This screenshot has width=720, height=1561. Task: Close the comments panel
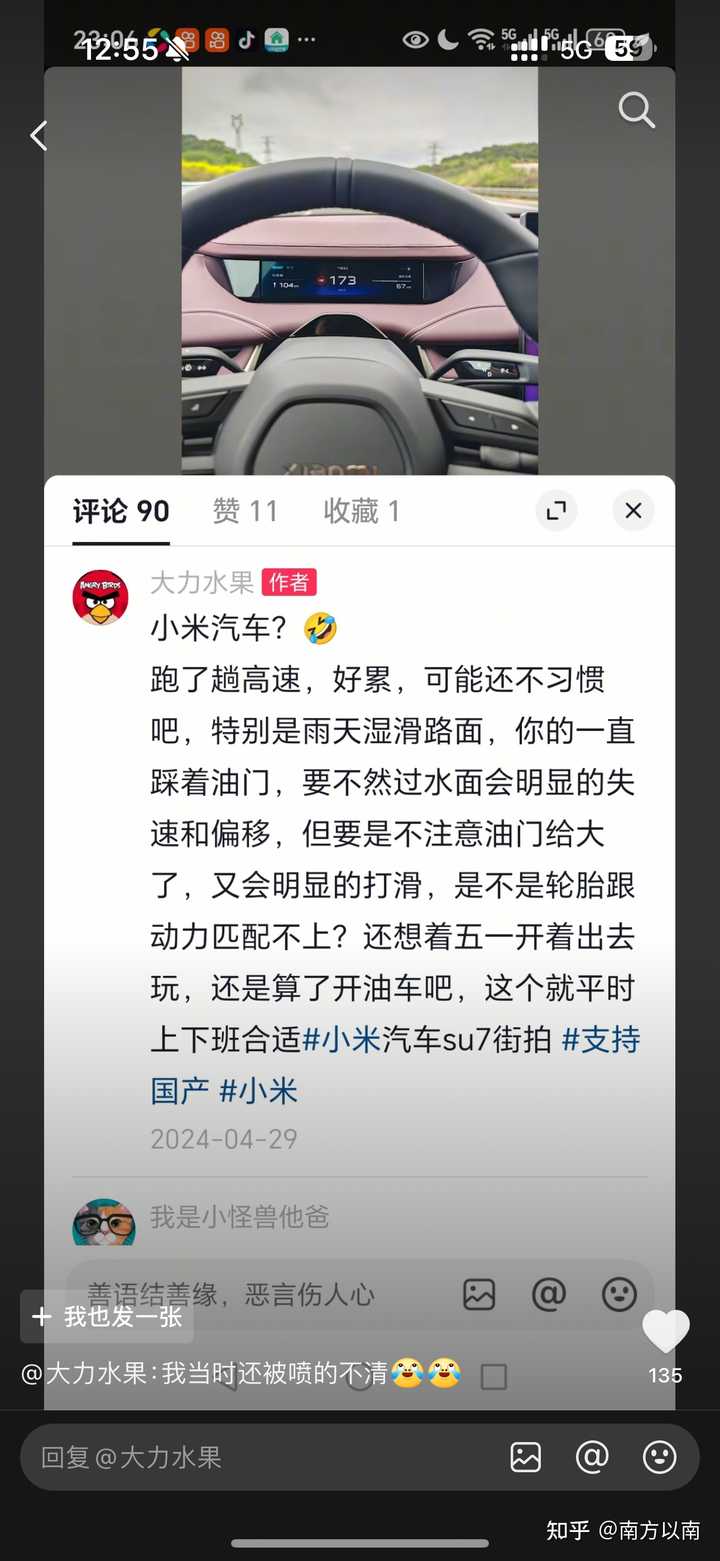pyautogui.click(x=633, y=511)
